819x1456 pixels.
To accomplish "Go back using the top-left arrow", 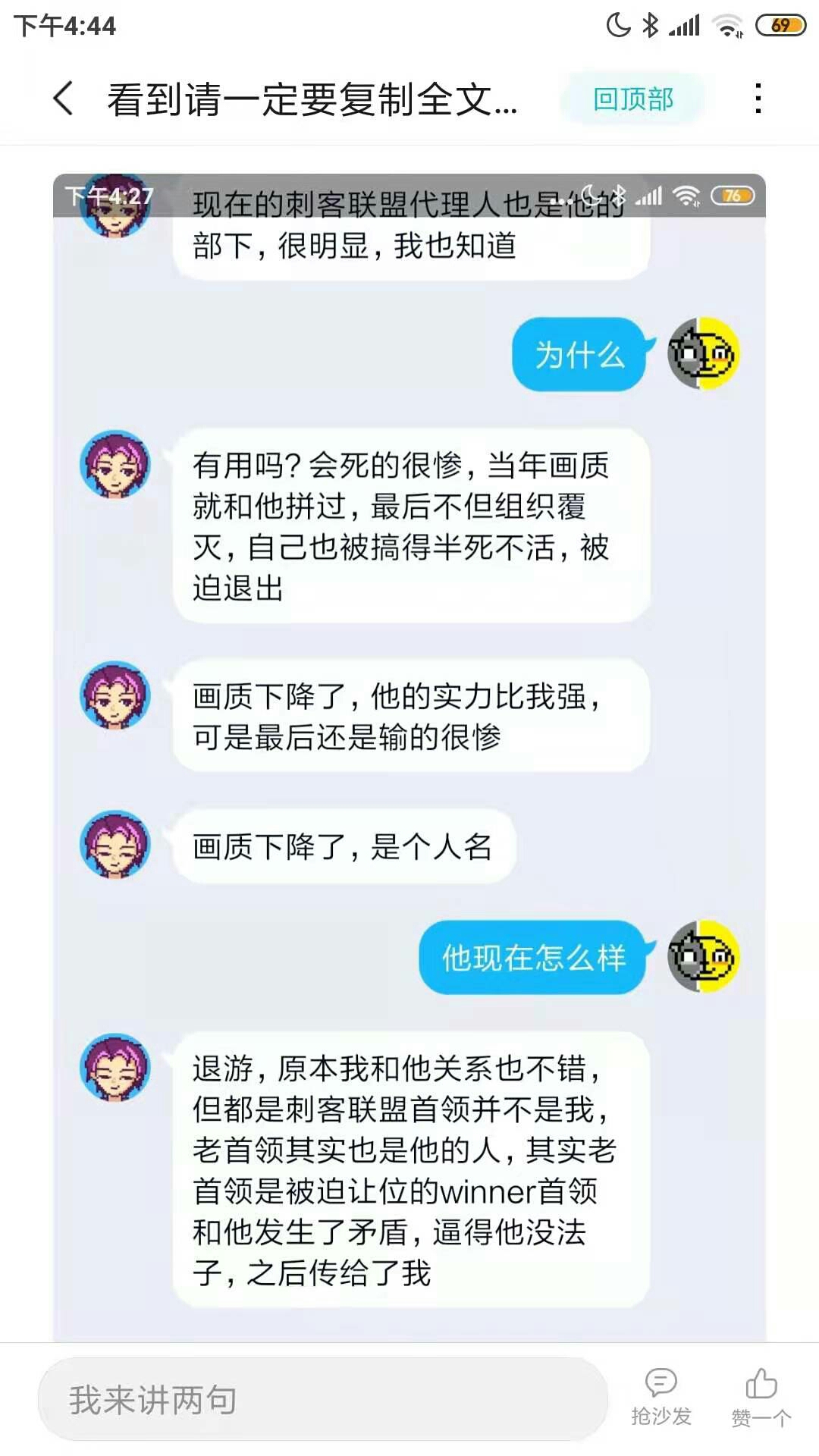I will click(64, 99).
